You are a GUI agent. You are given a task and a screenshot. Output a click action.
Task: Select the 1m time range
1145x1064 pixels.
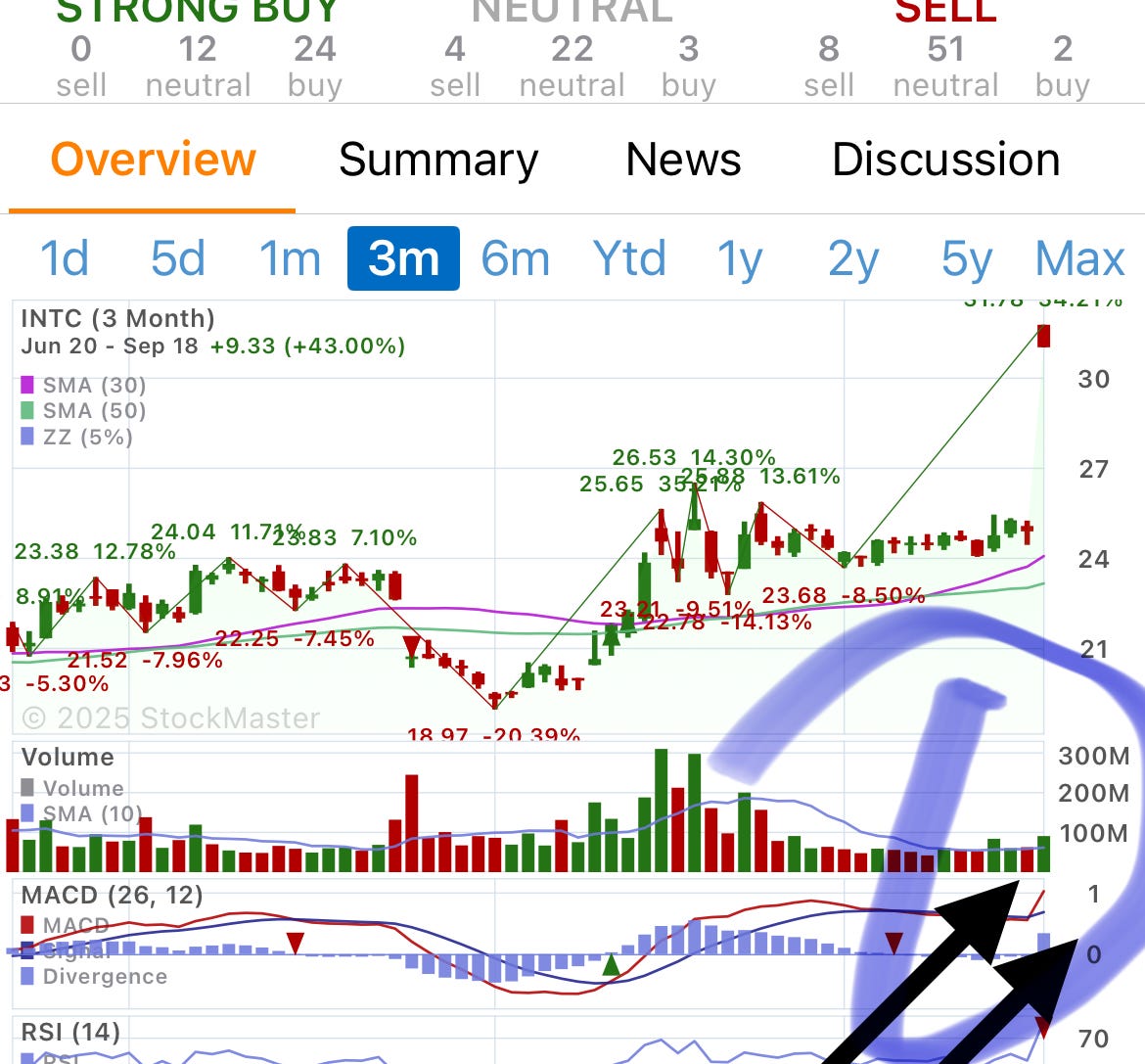pyautogui.click(x=290, y=258)
